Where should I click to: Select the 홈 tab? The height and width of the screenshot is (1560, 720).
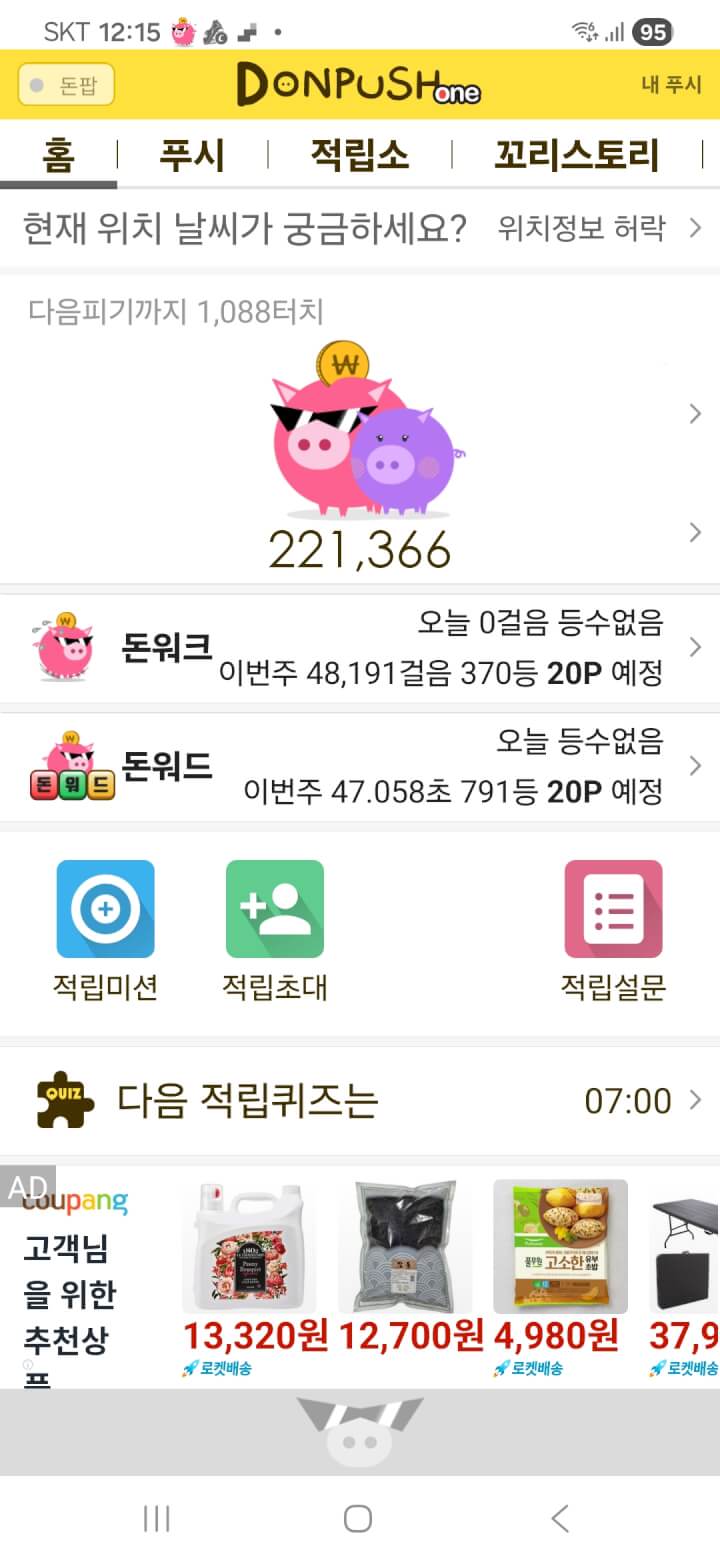click(x=58, y=156)
